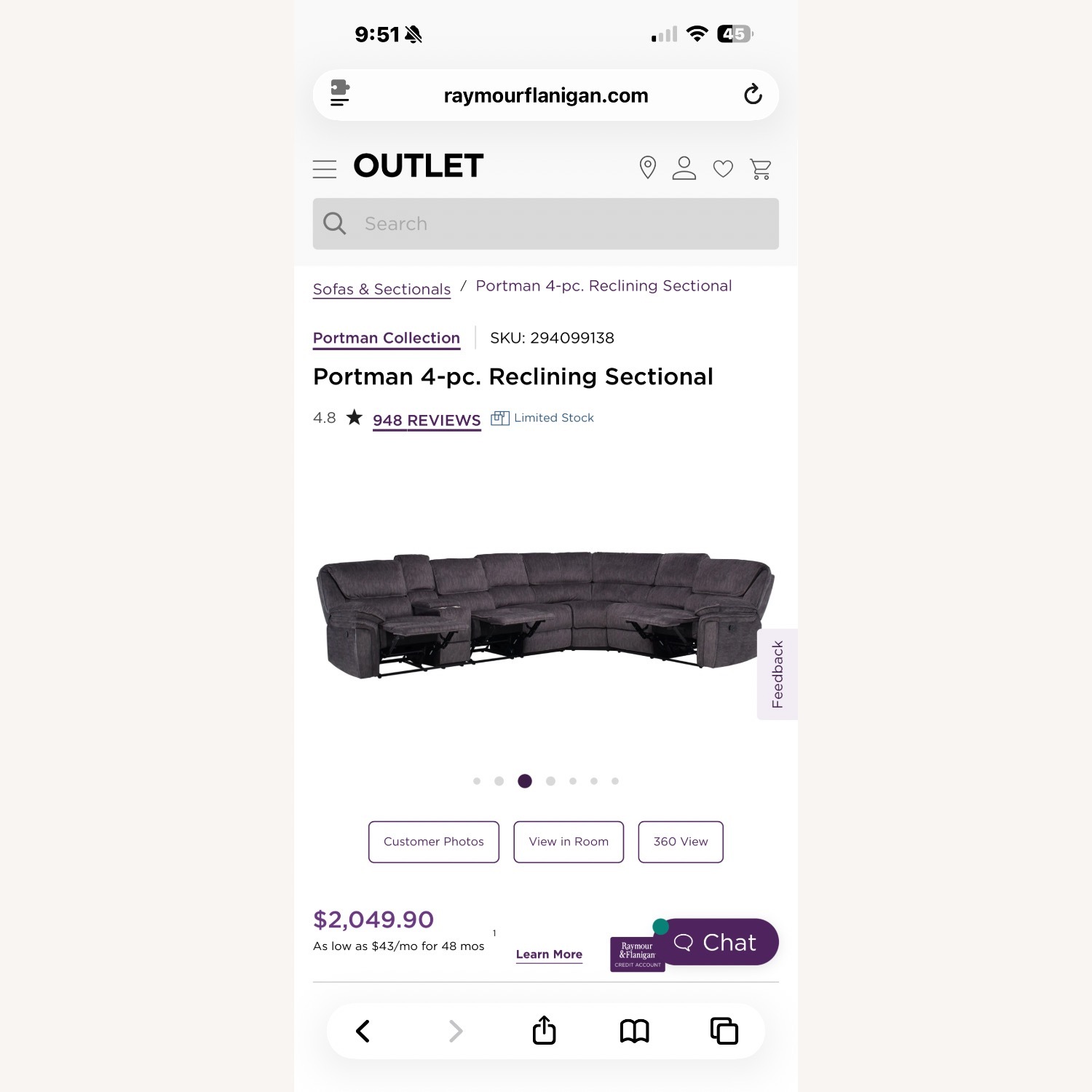1092x1092 pixels.
Task: Open browser bookmarks
Action: point(634,1031)
